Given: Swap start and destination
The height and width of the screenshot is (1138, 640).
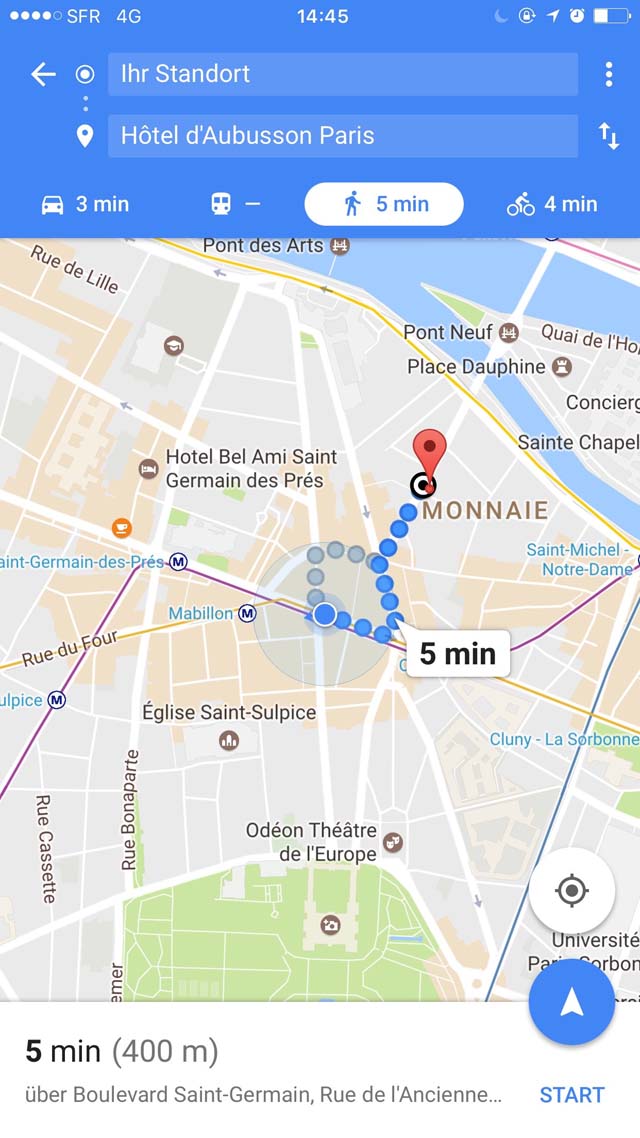Looking at the screenshot, I should point(609,136).
